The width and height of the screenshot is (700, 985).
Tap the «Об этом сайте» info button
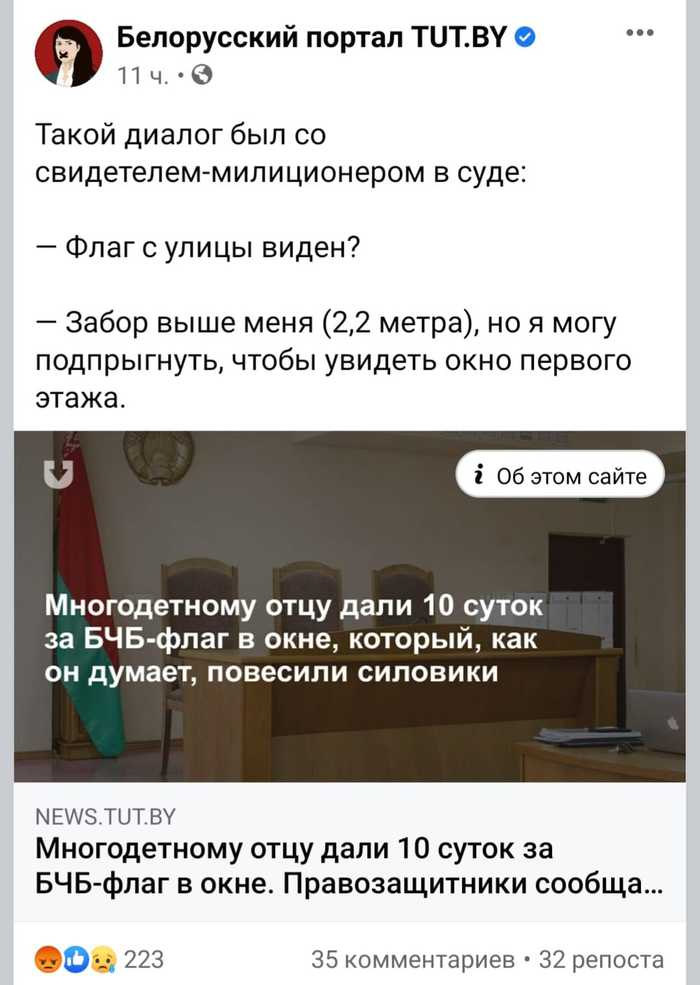(x=560, y=476)
